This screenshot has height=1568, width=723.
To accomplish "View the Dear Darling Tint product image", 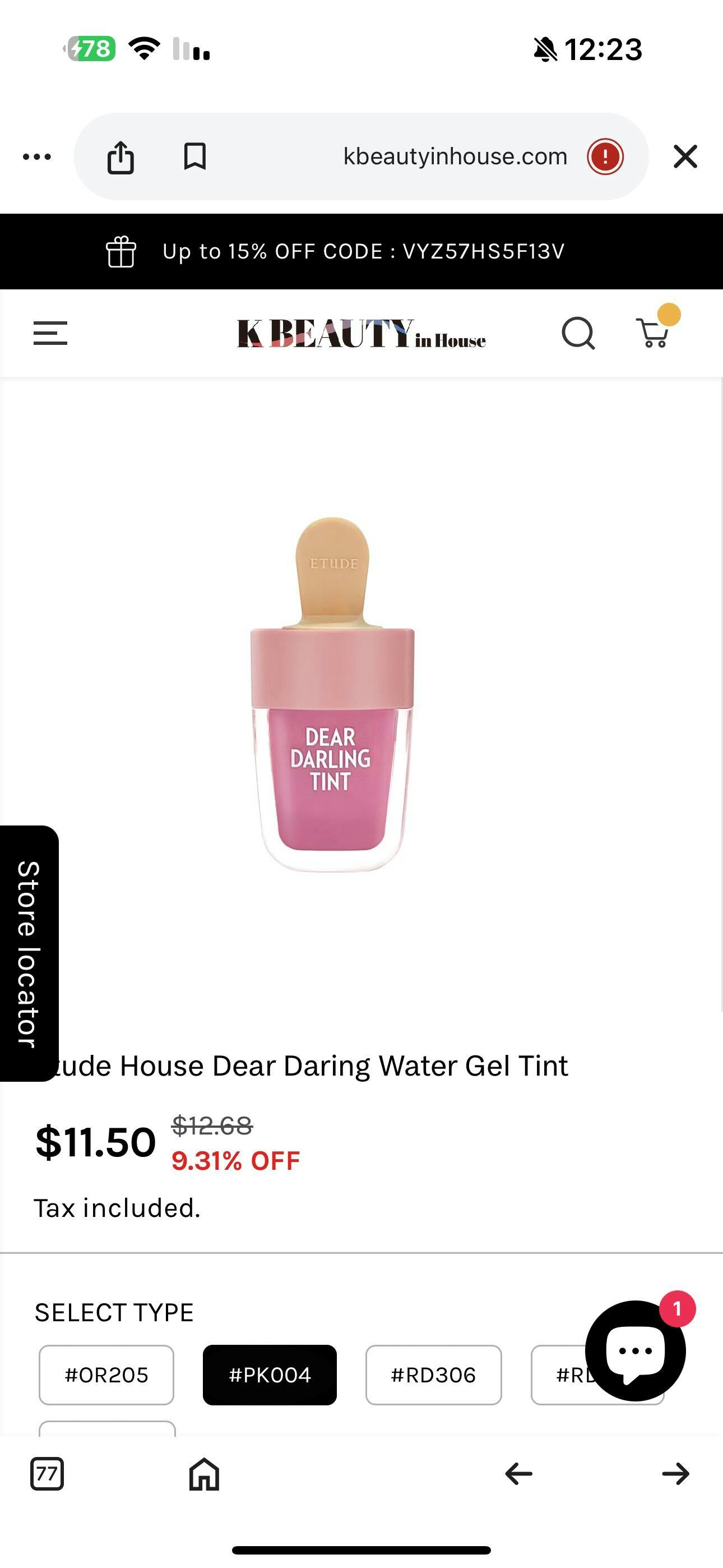I will click(x=332, y=694).
